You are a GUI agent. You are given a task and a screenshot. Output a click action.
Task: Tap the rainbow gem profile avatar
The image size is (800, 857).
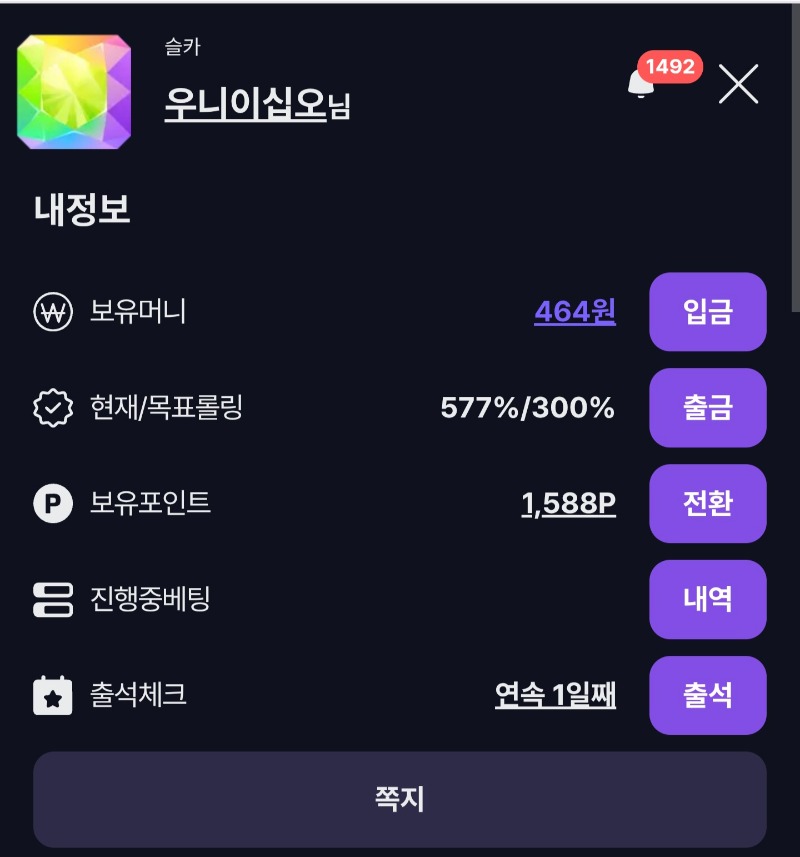point(74,92)
